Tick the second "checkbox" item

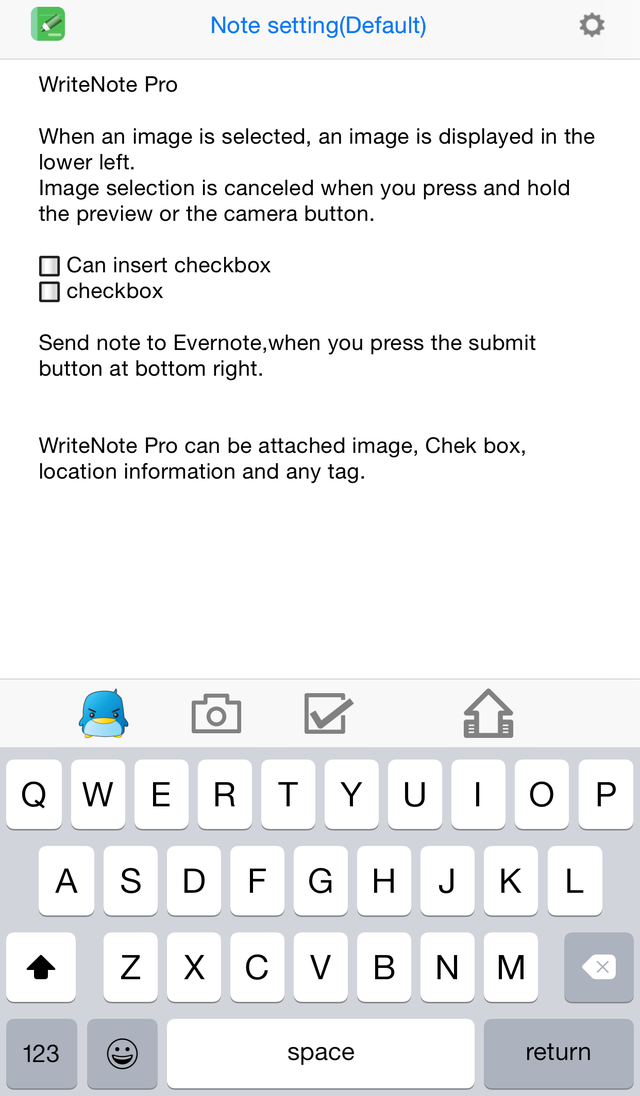tap(49, 291)
